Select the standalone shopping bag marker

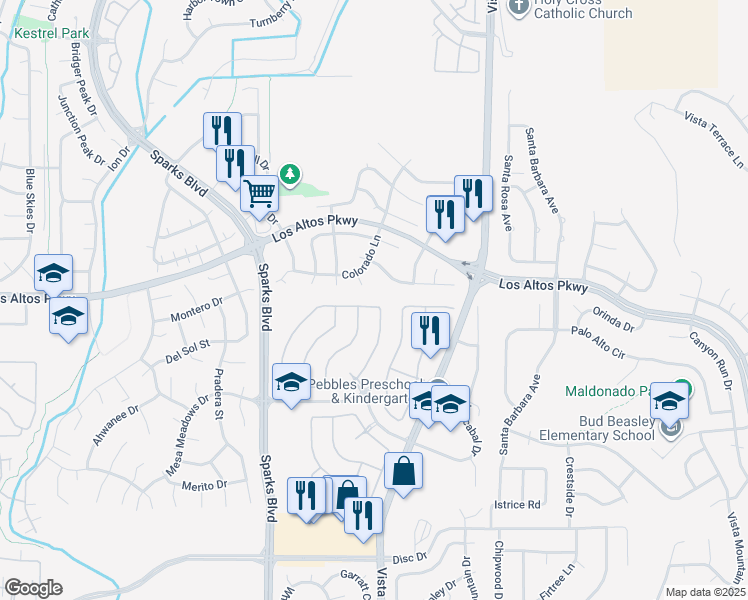pos(404,472)
